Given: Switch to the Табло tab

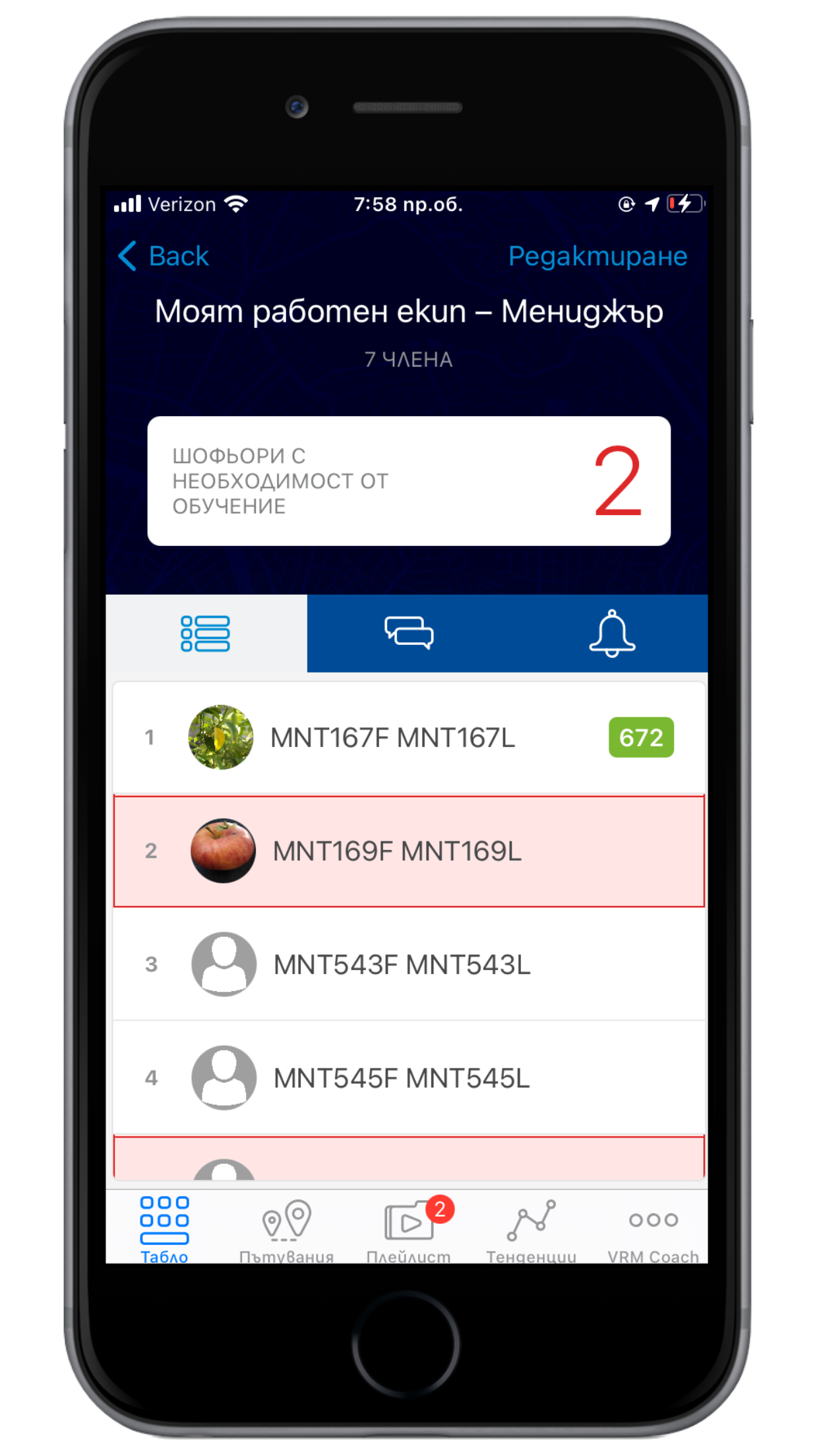Looking at the screenshot, I should (x=165, y=1228).
